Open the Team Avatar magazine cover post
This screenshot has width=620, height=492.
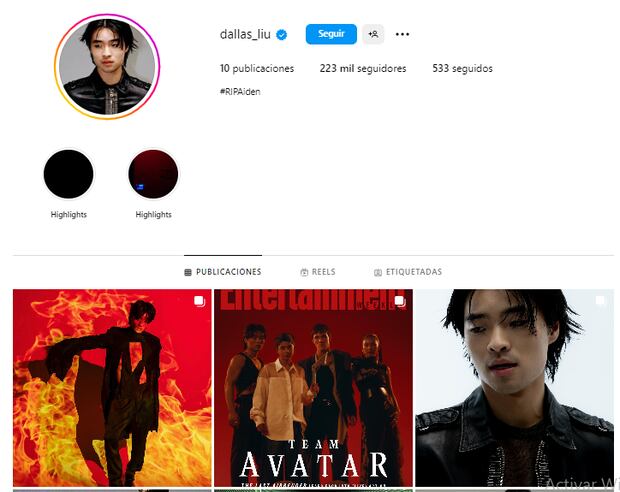click(313, 388)
